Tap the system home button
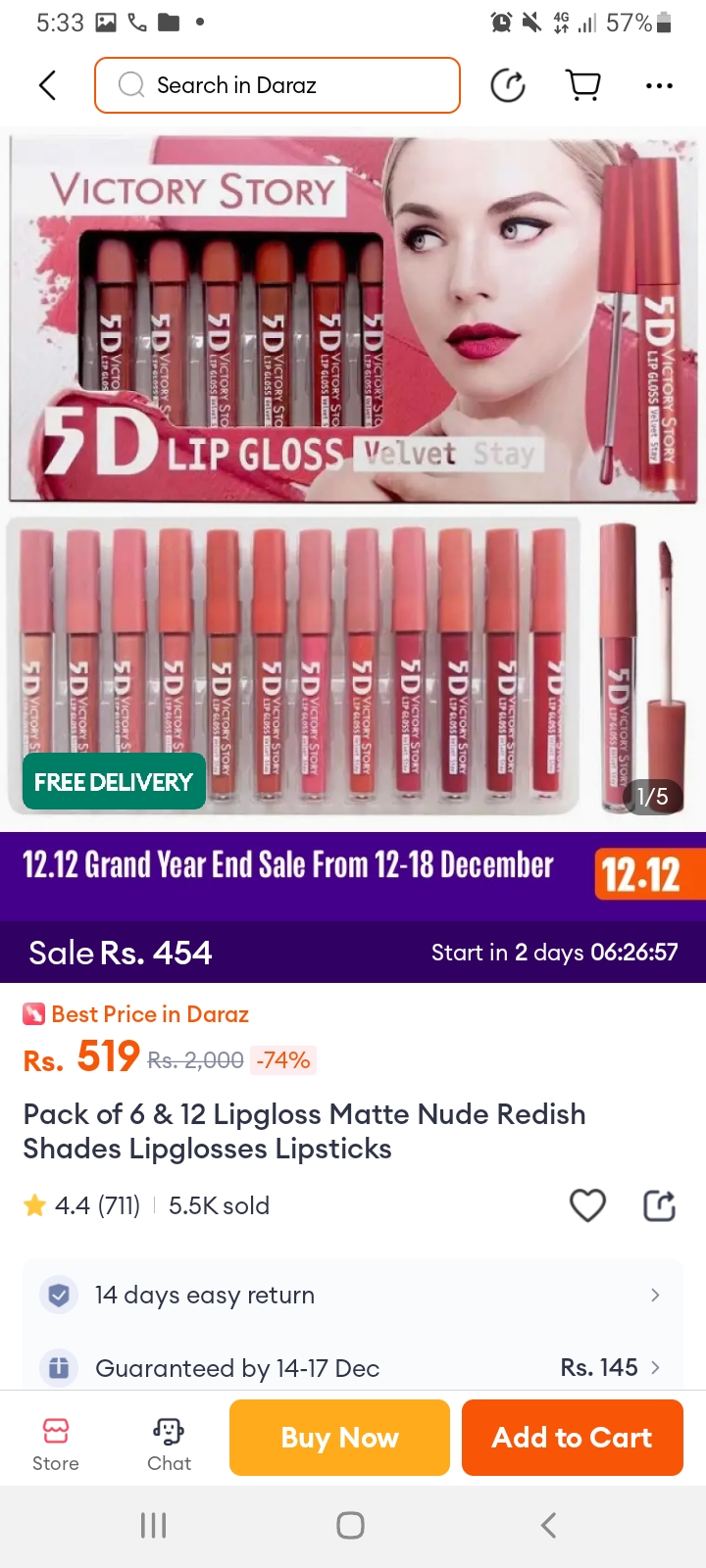This screenshot has width=706, height=1568. pyautogui.click(x=350, y=1525)
